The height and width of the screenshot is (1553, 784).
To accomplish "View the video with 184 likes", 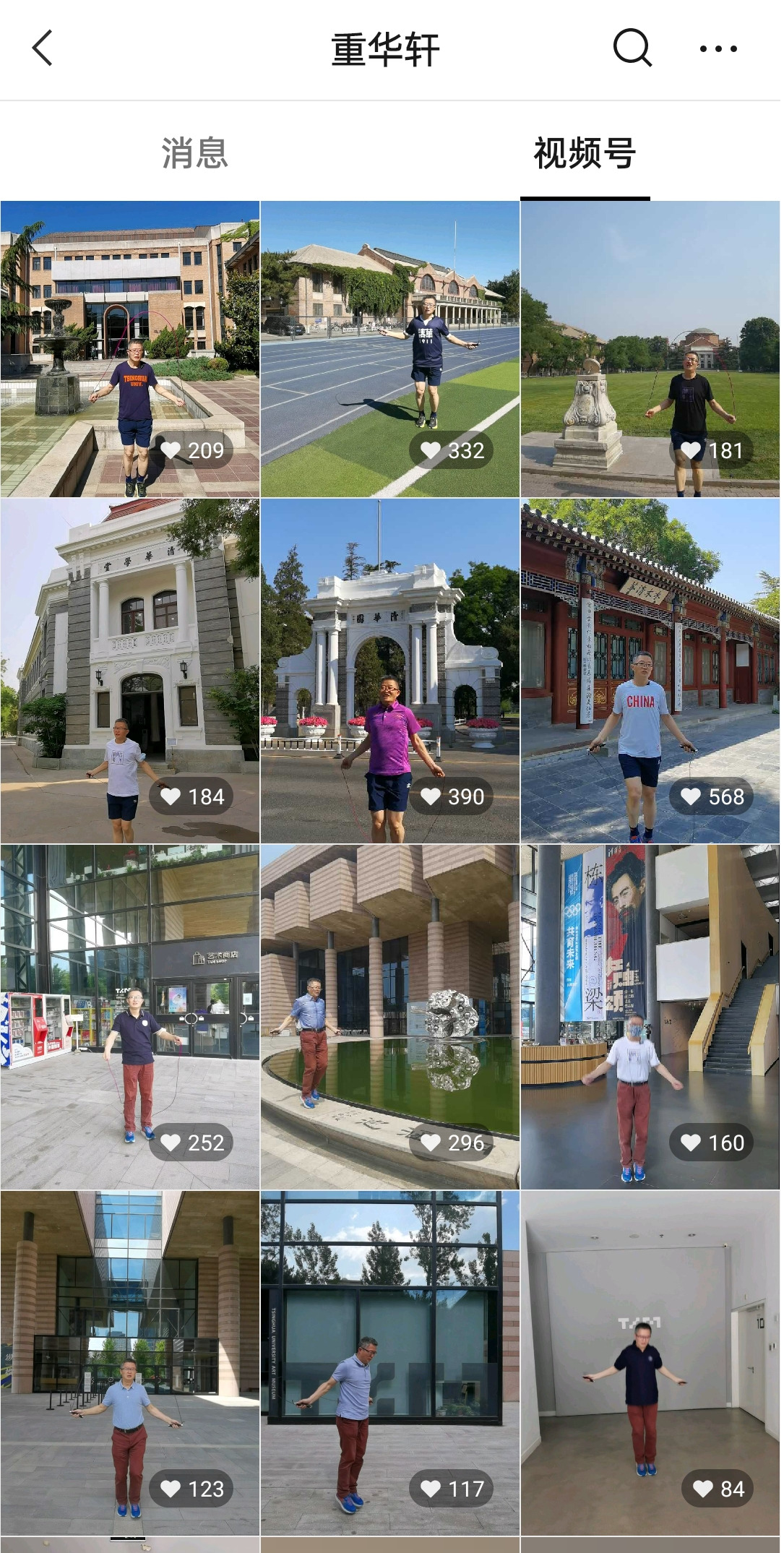I will click(x=130, y=671).
